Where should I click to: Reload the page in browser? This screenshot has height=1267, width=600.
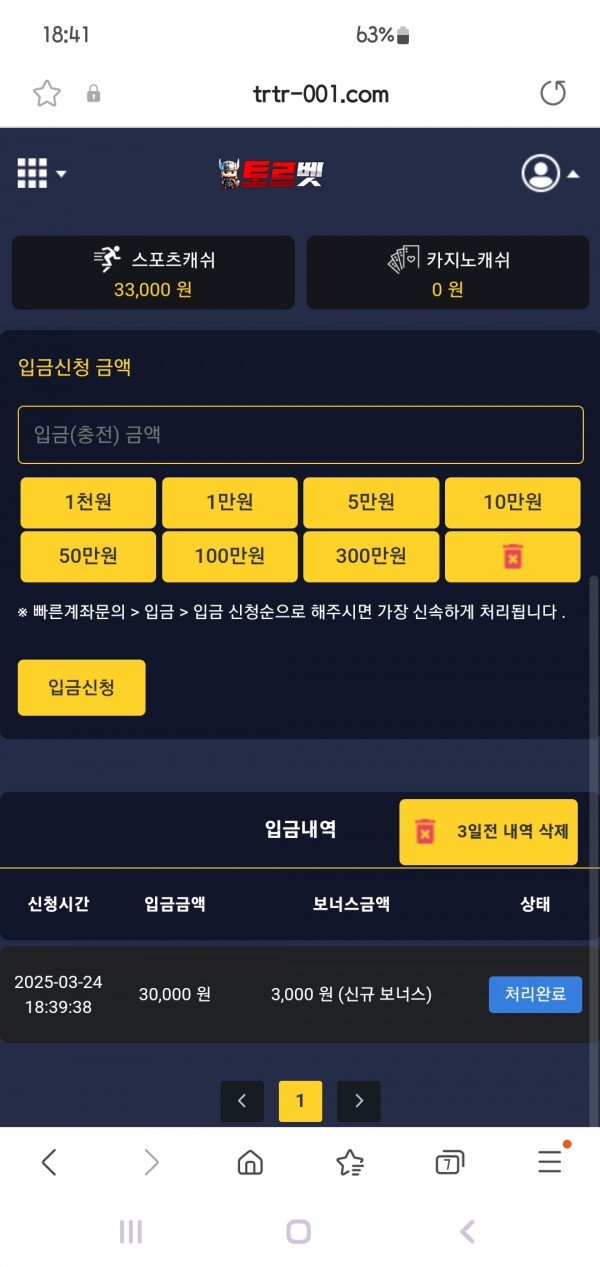point(552,94)
